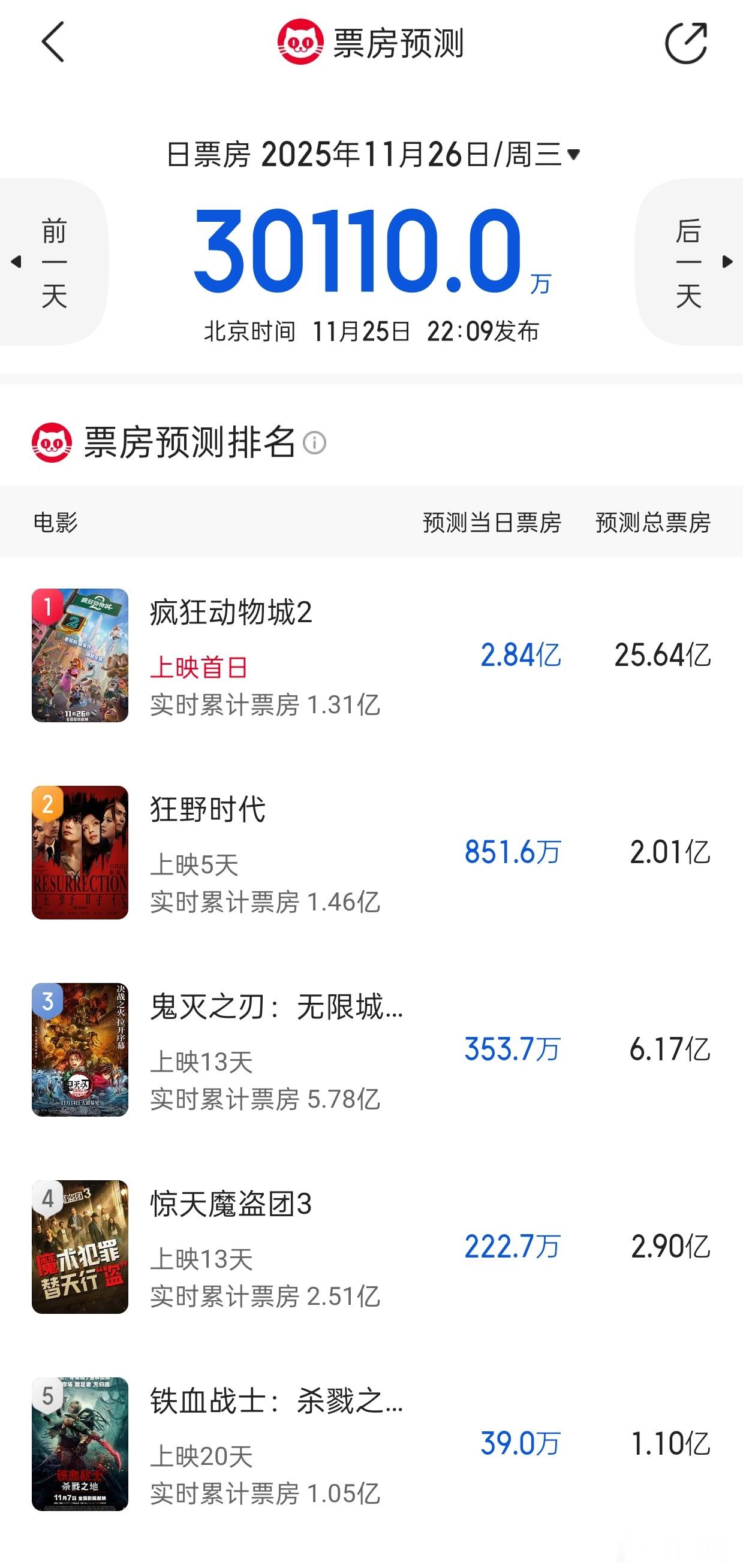Click 后一天 to view next day

point(688,262)
